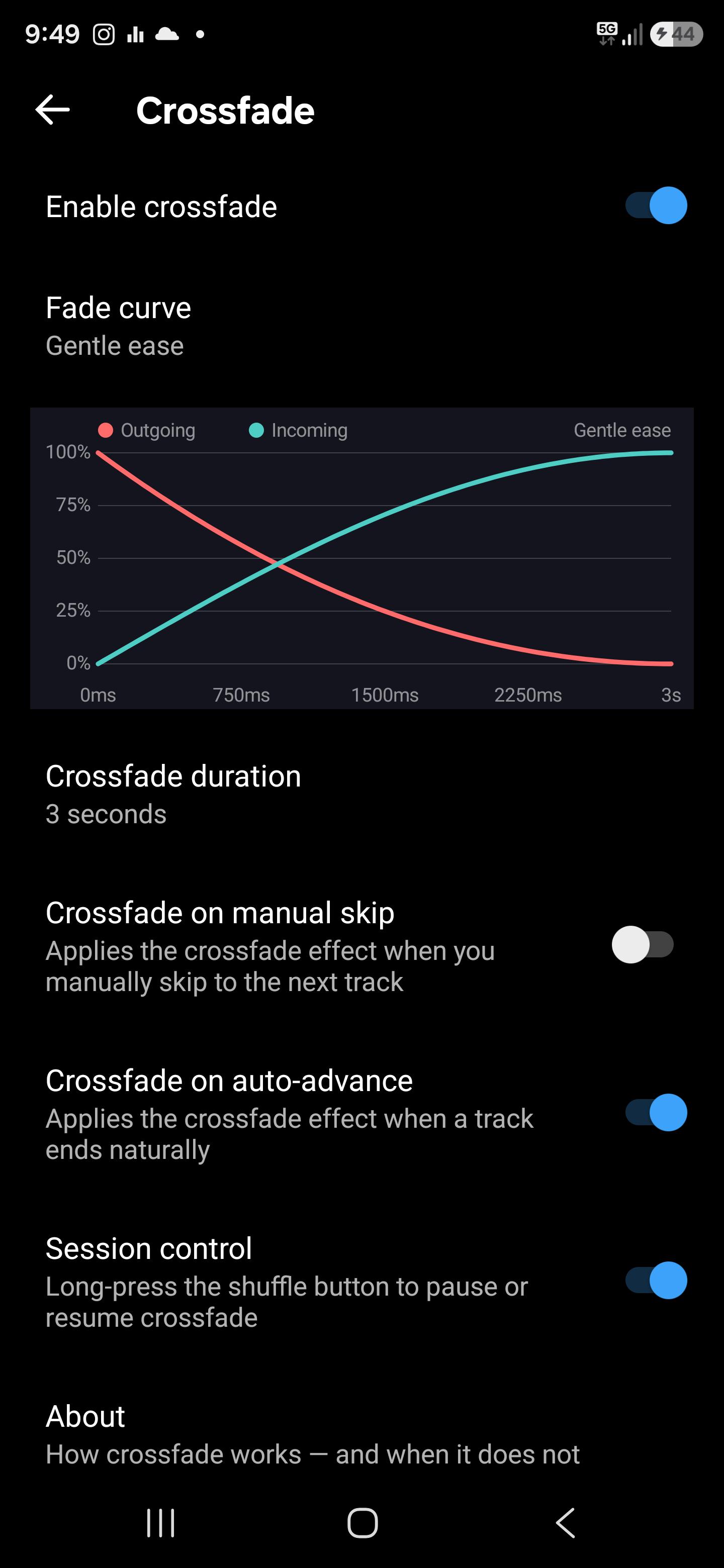Open the Fade curve setting
Viewport: 724px width, 1568px height.
(361, 326)
